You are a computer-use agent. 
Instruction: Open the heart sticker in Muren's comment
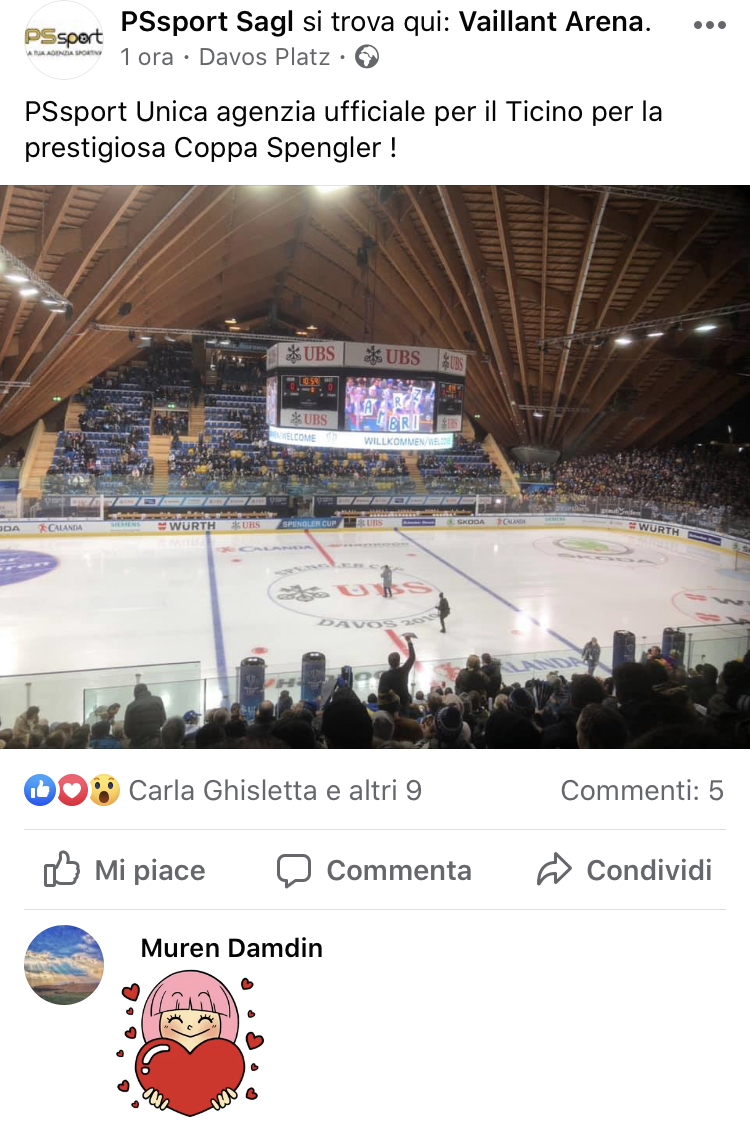pos(190,1042)
